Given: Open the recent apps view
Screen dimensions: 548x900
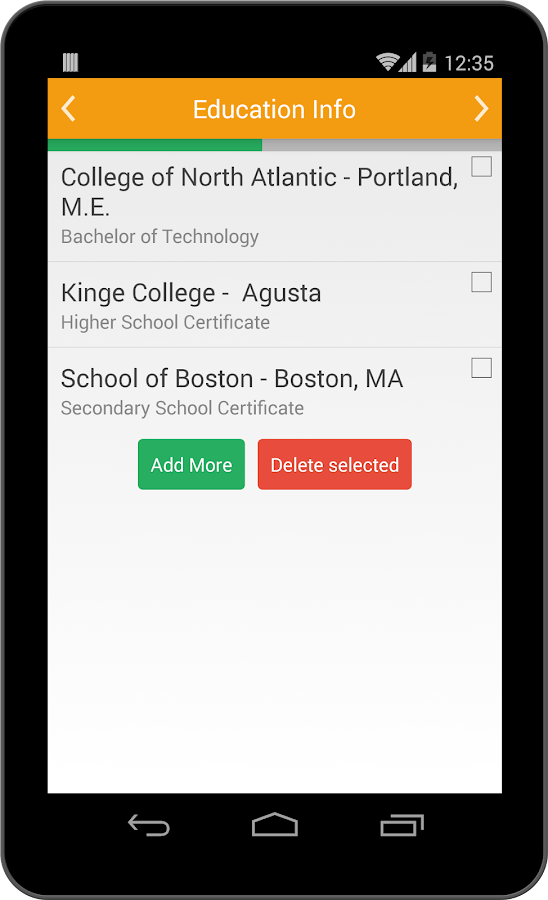Looking at the screenshot, I should click(402, 825).
